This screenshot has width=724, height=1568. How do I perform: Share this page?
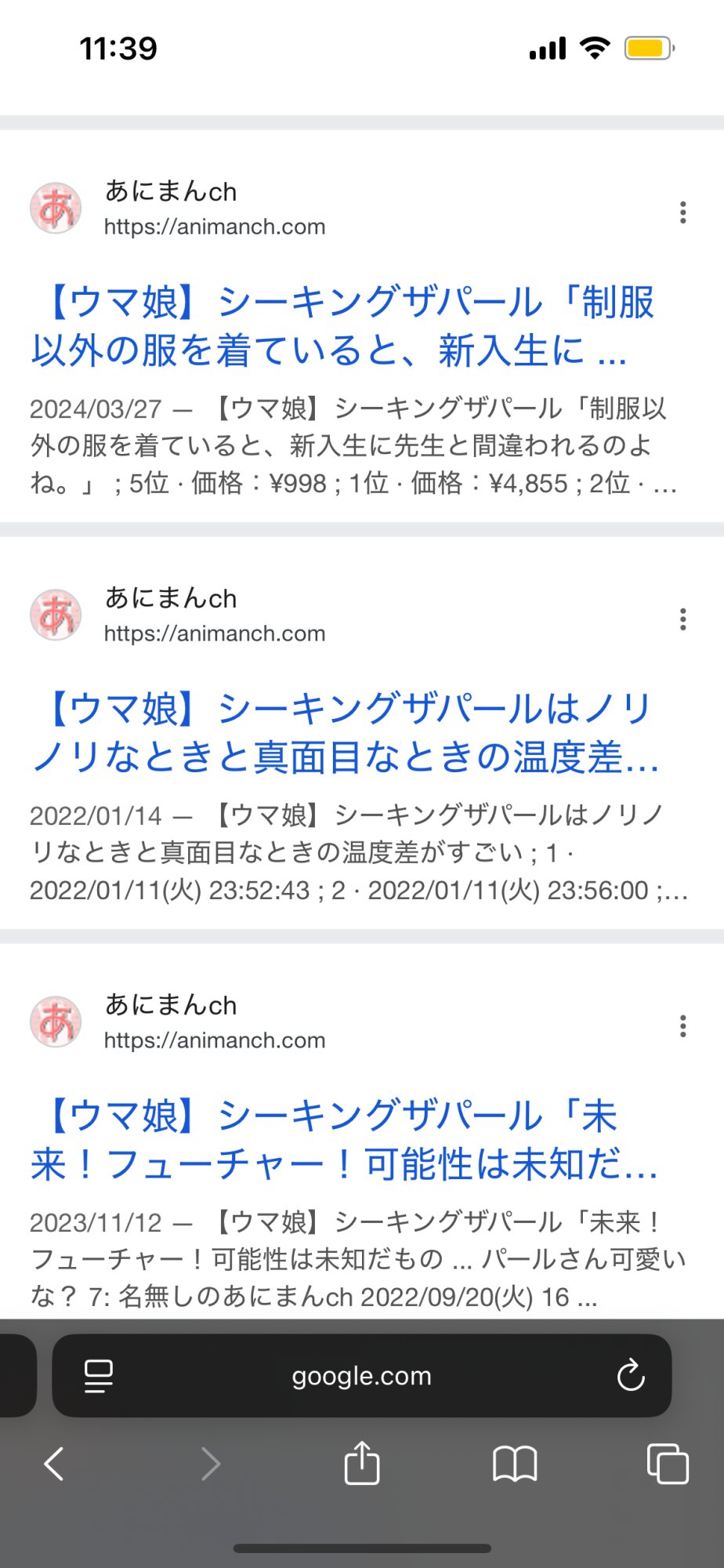(x=362, y=1462)
